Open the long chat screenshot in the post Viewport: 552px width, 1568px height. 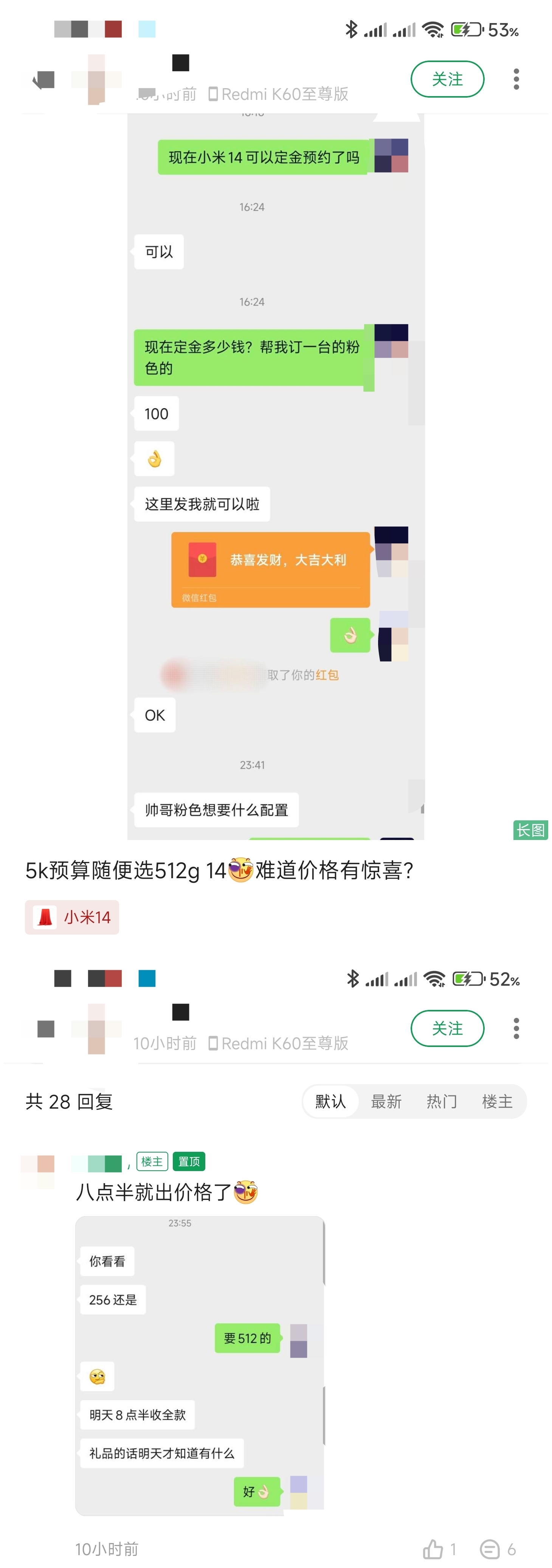pos(275,475)
